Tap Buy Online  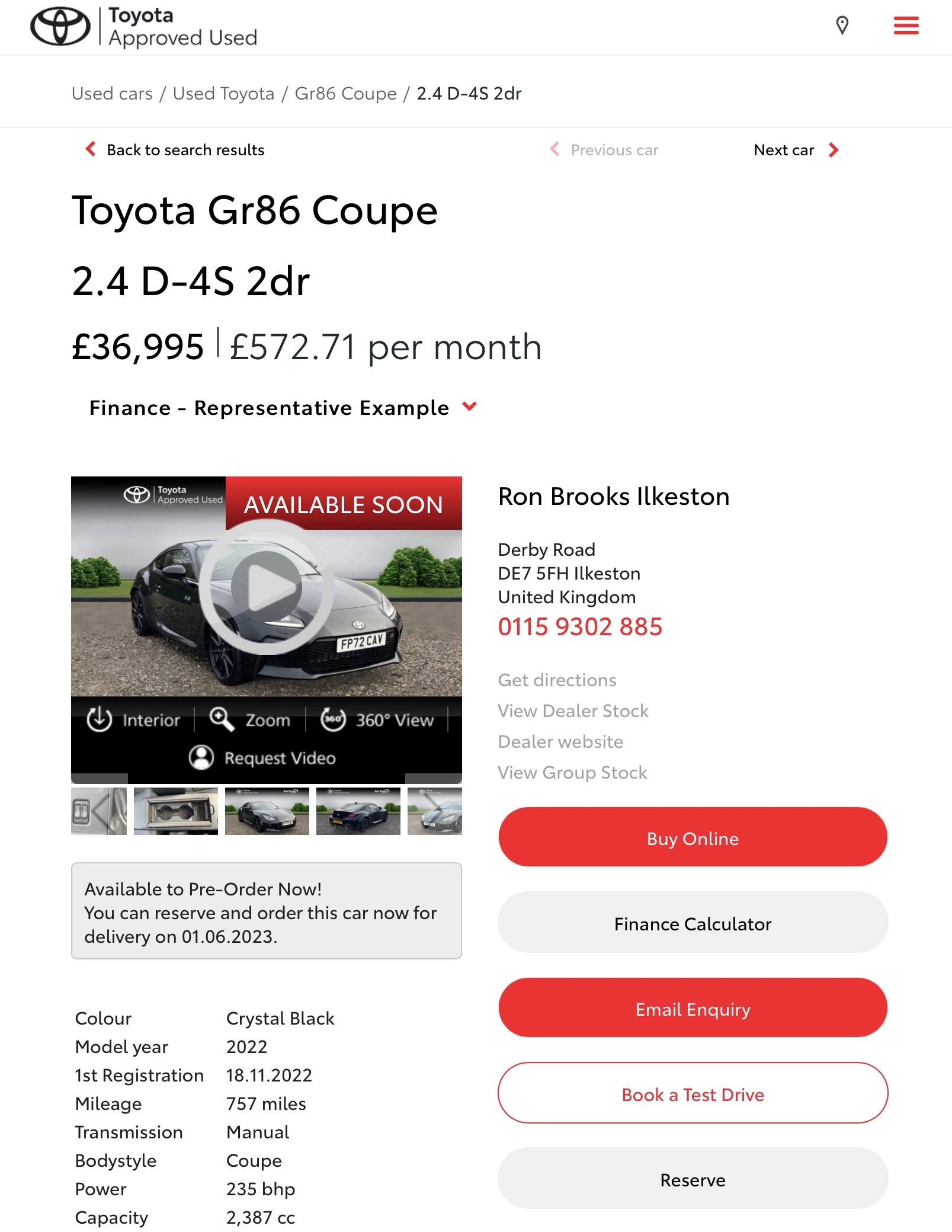(693, 837)
